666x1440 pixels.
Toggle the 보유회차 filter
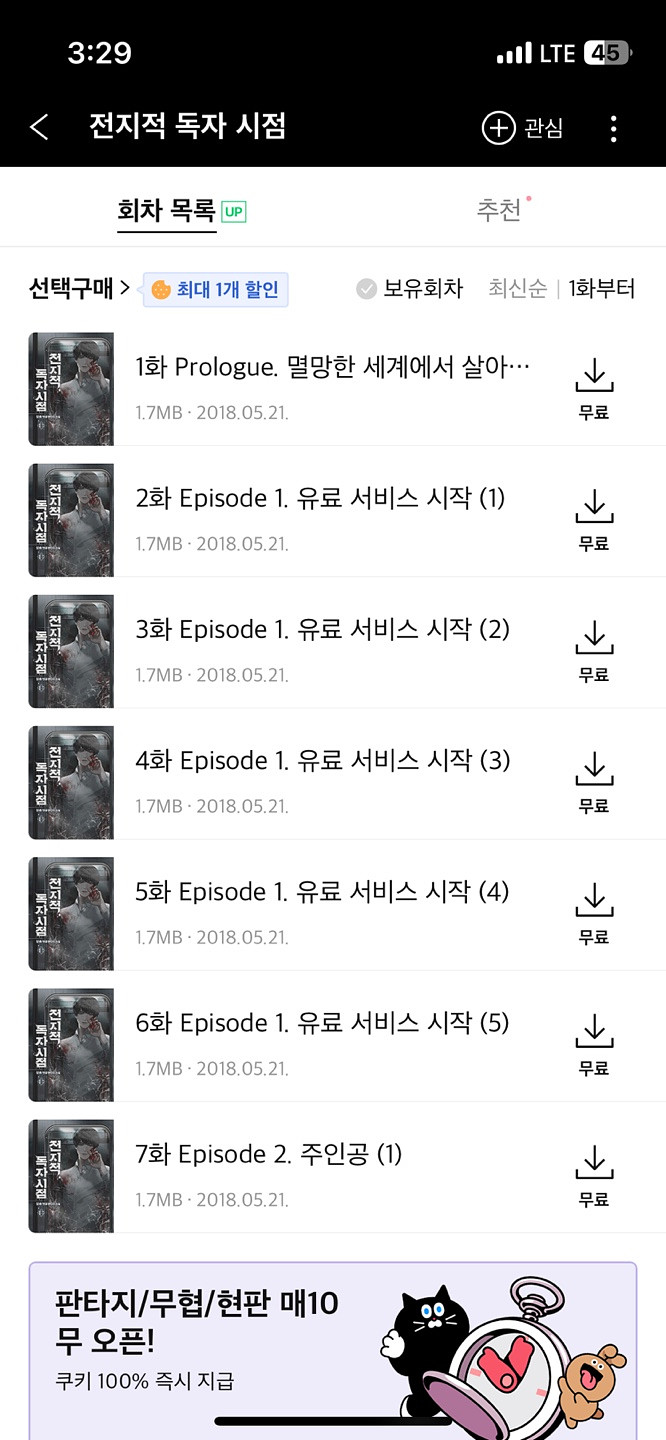pos(410,289)
